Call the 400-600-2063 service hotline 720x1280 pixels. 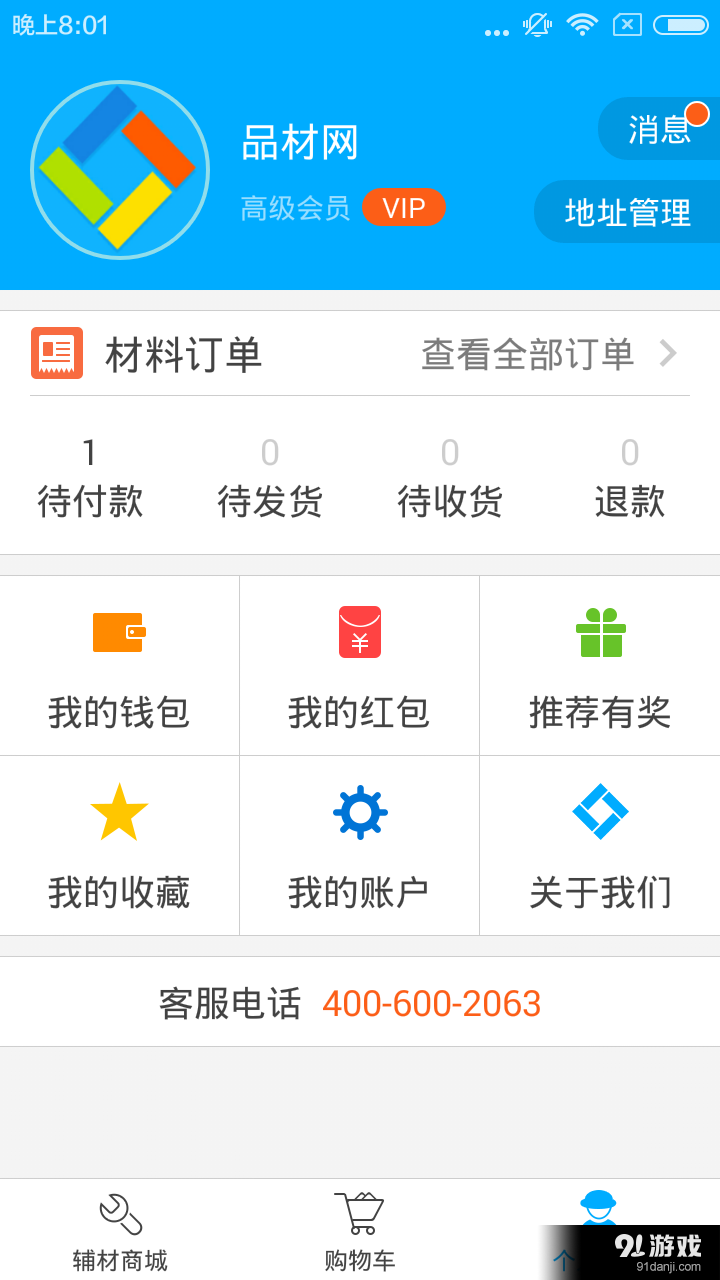coord(432,1003)
